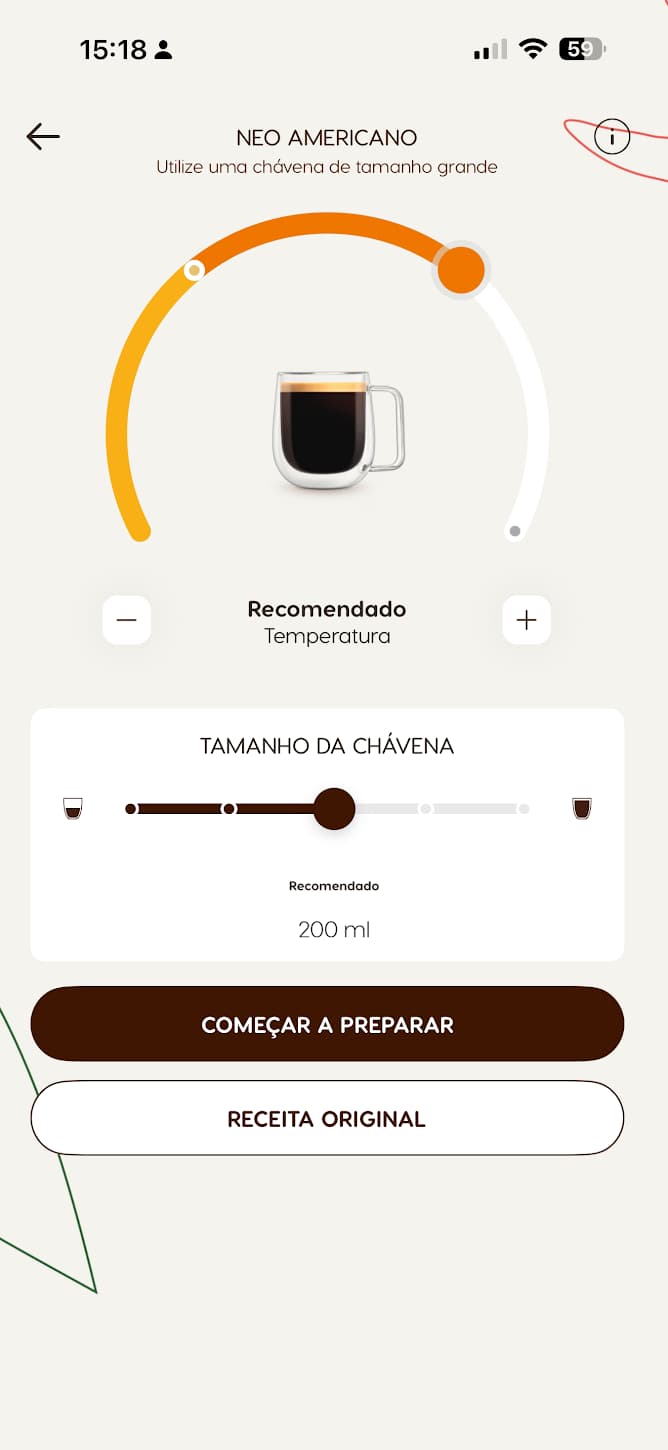Decrease temperature with the minus button
The width and height of the screenshot is (668, 1450).
point(127,620)
